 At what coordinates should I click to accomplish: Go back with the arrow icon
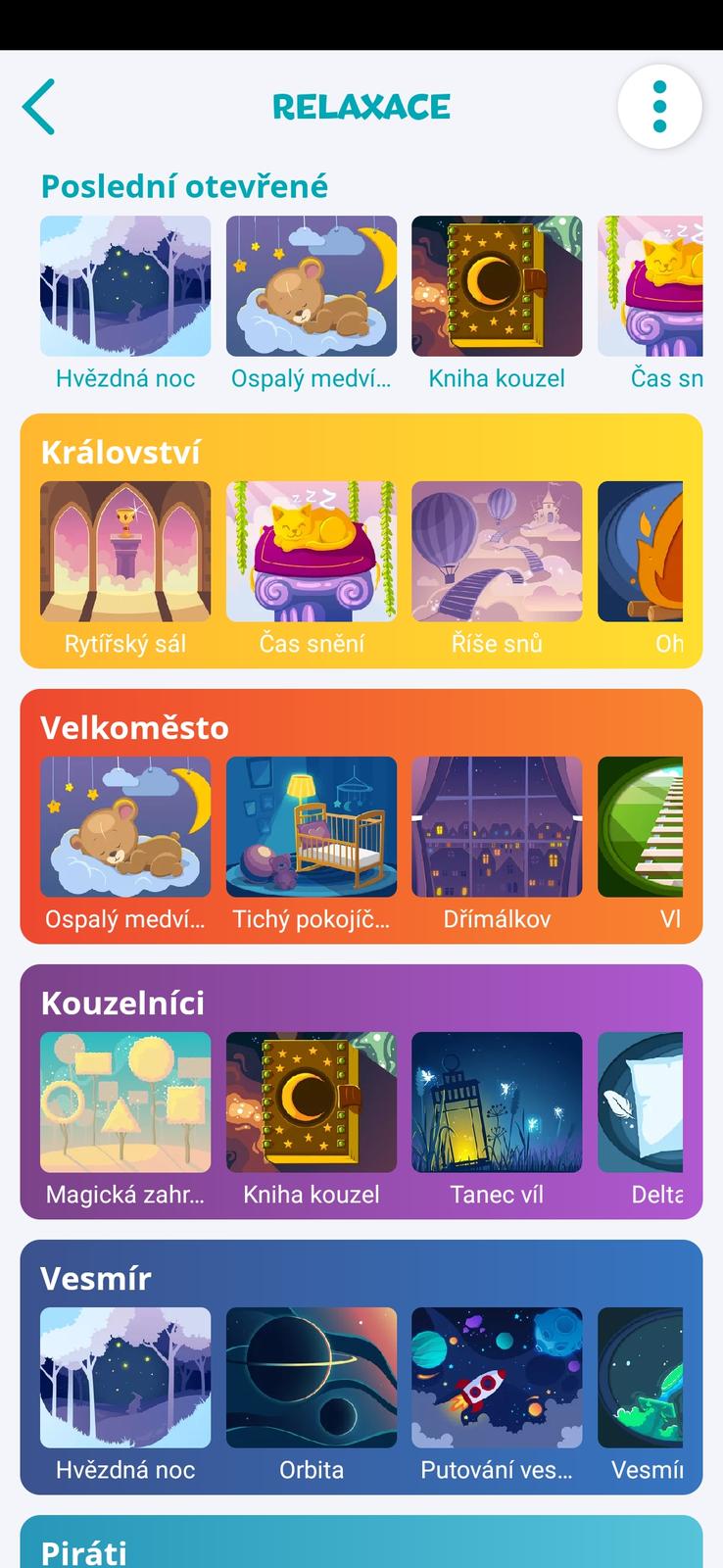pos(39,107)
